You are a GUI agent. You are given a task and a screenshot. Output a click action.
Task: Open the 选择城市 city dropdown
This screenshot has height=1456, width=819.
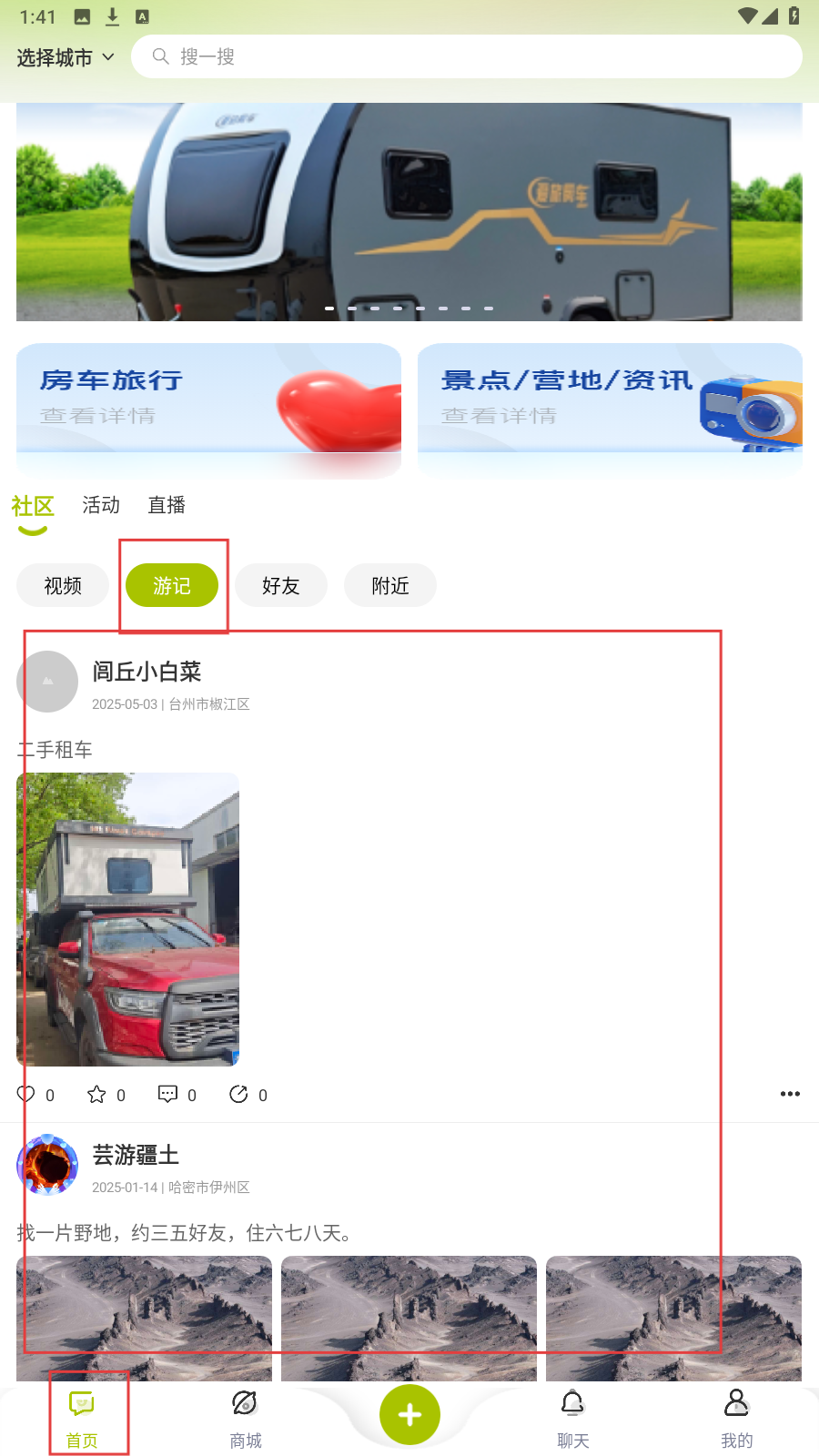click(66, 57)
